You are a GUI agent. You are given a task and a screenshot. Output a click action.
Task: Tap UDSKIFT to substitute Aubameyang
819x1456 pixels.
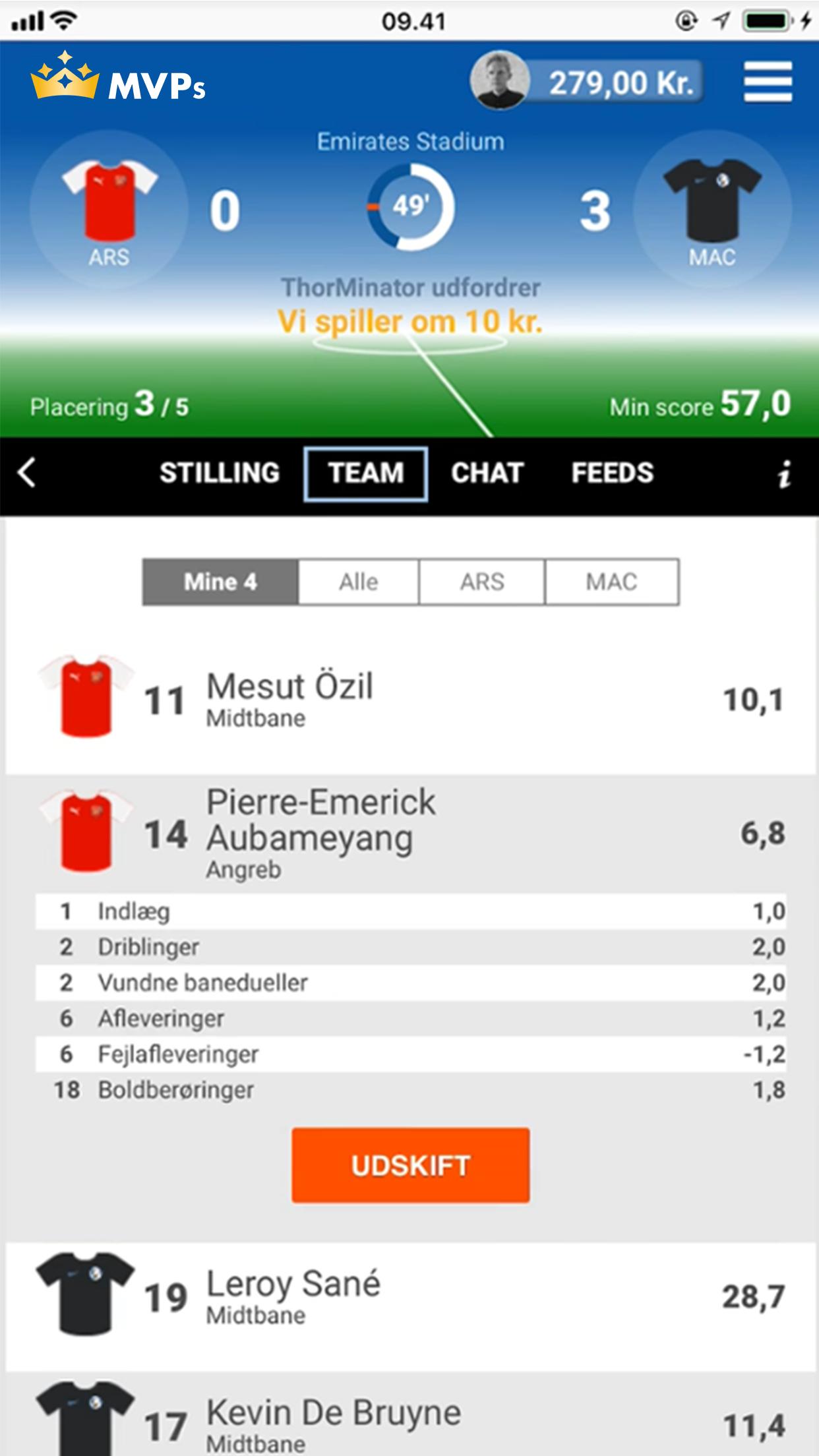(410, 1165)
